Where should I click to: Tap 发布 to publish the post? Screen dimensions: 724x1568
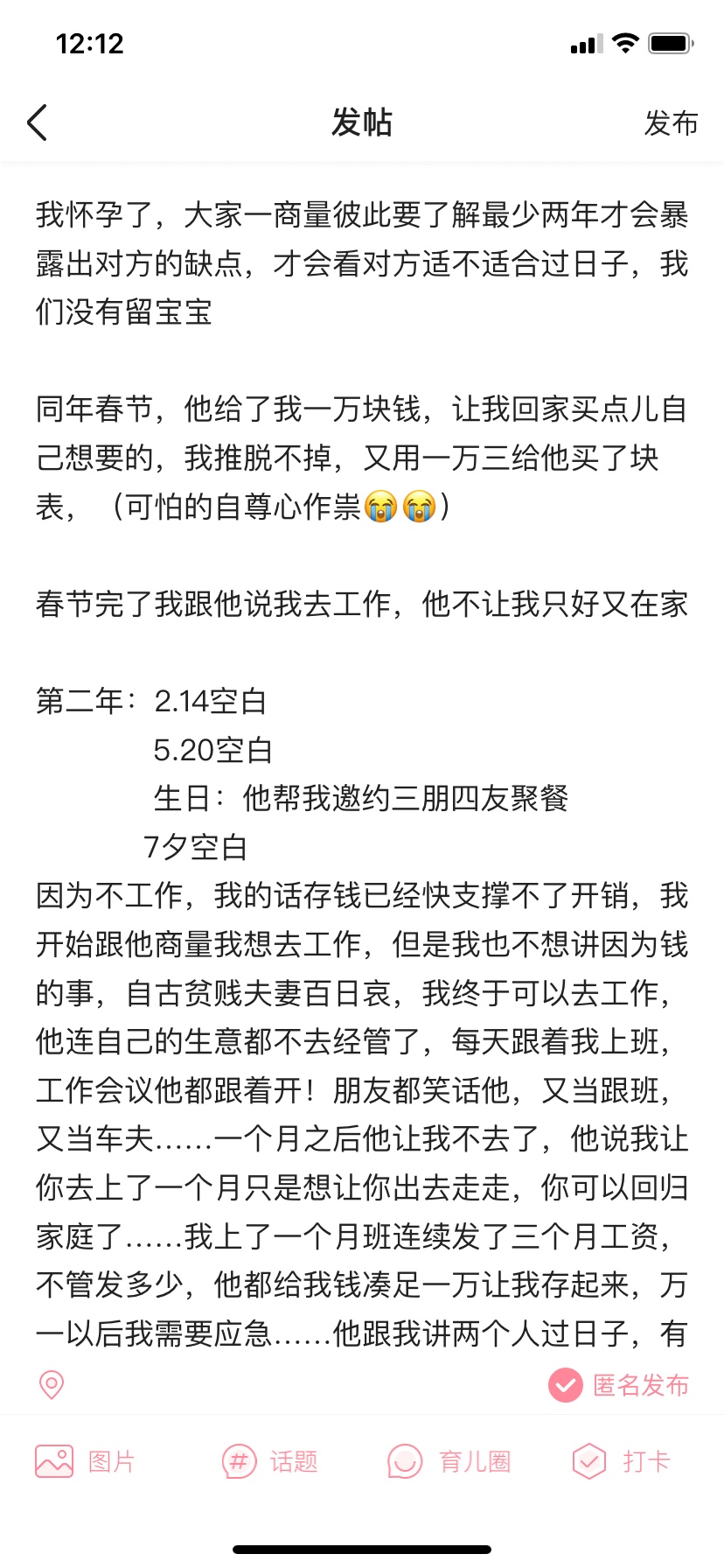tap(671, 123)
